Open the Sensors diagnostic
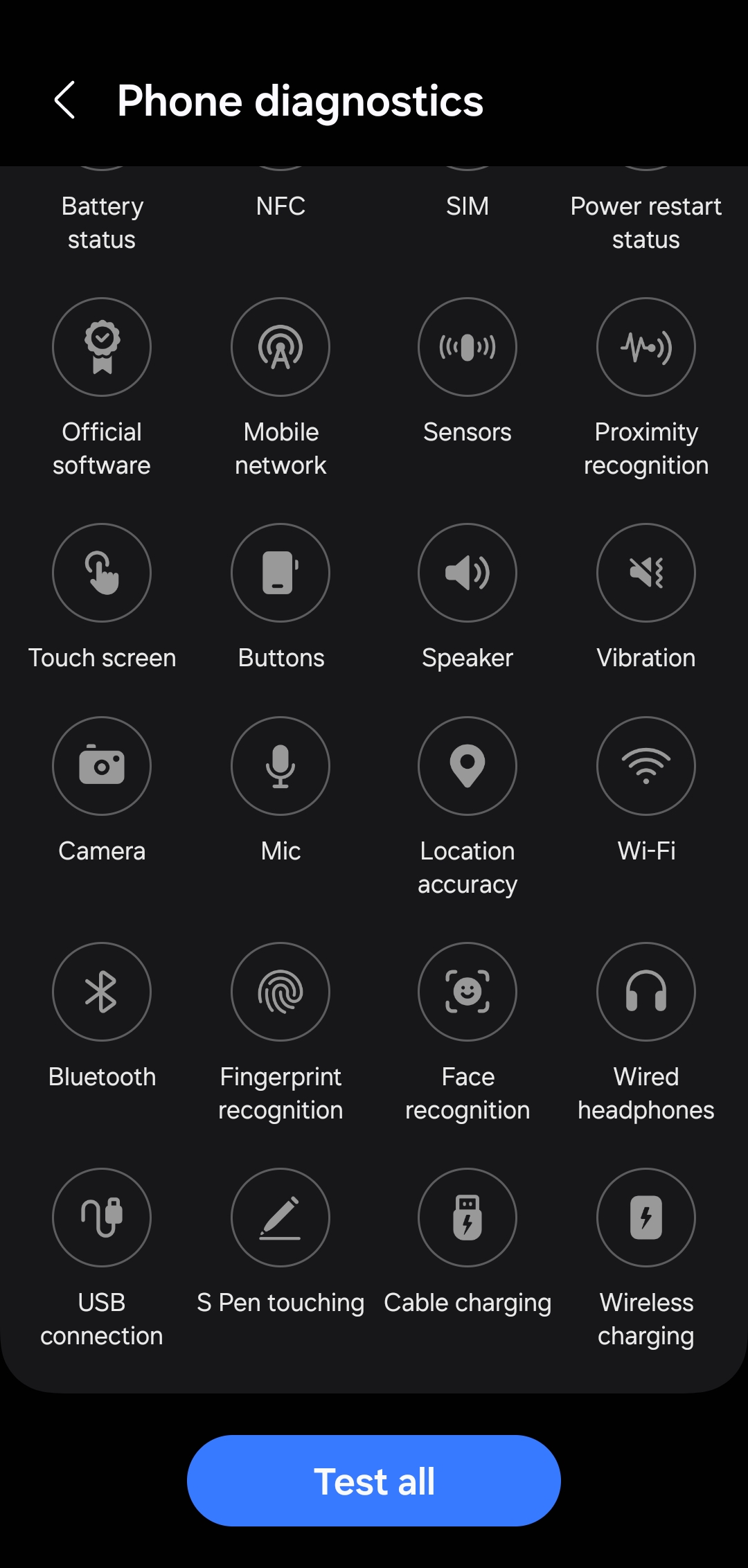Viewport: 748px width, 1568px height. pos(467,347)
